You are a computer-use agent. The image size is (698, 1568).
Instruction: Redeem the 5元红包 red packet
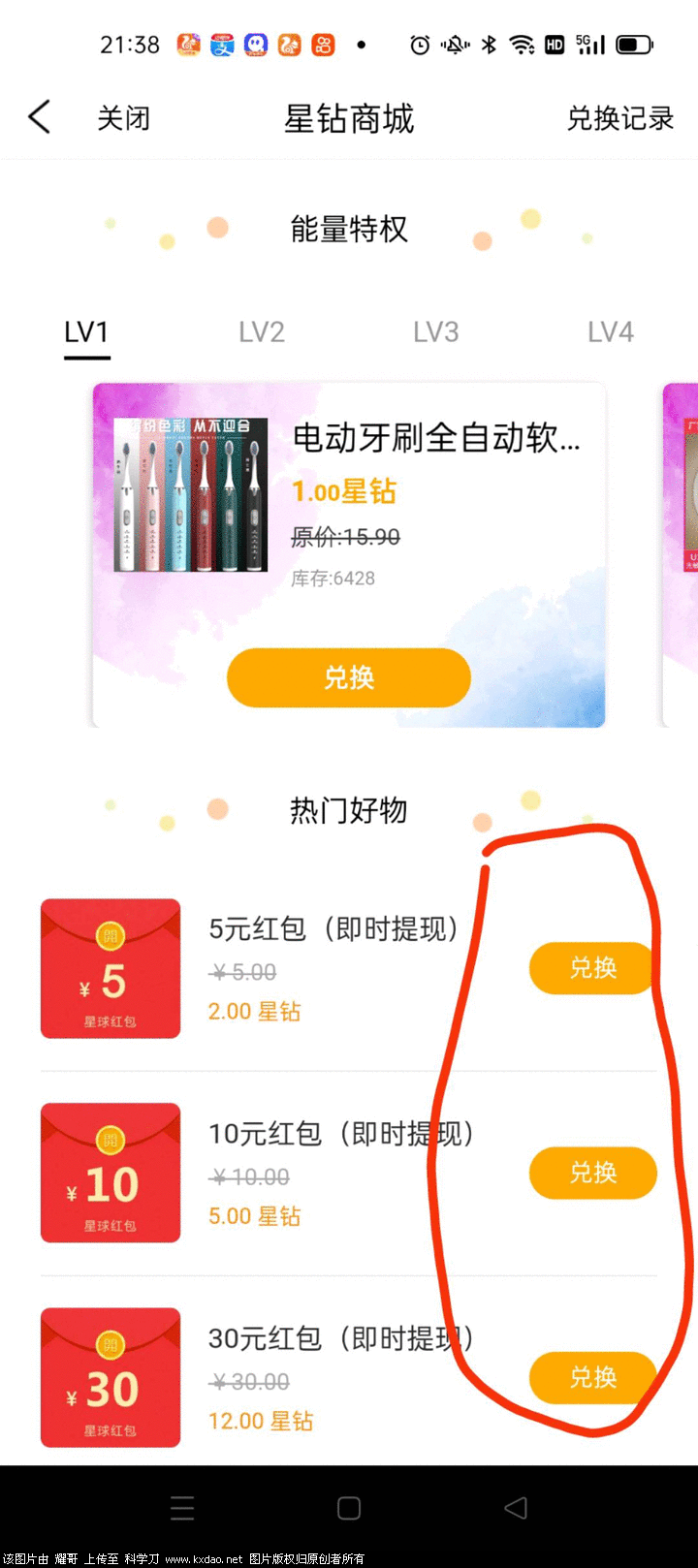pos(592,967)
